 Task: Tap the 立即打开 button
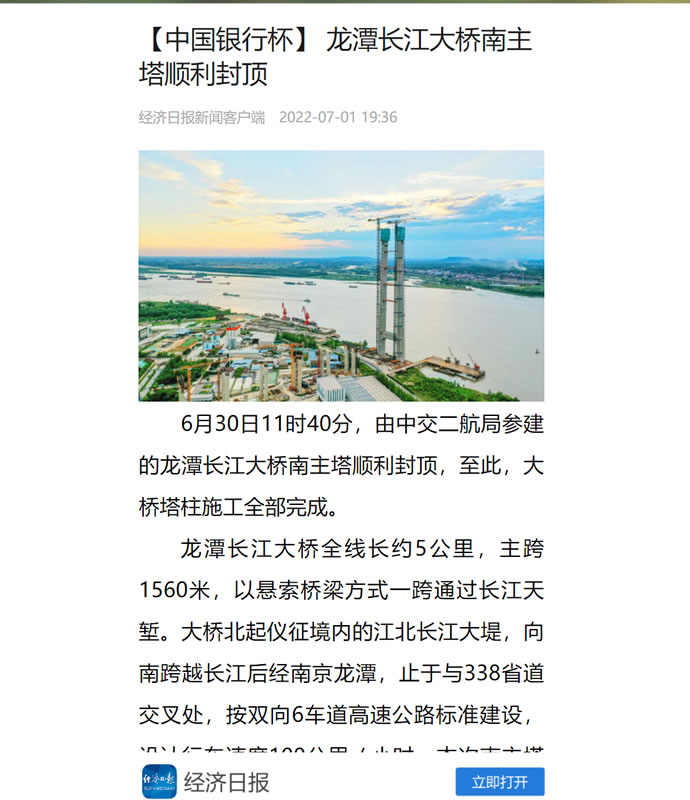(500, 781)
